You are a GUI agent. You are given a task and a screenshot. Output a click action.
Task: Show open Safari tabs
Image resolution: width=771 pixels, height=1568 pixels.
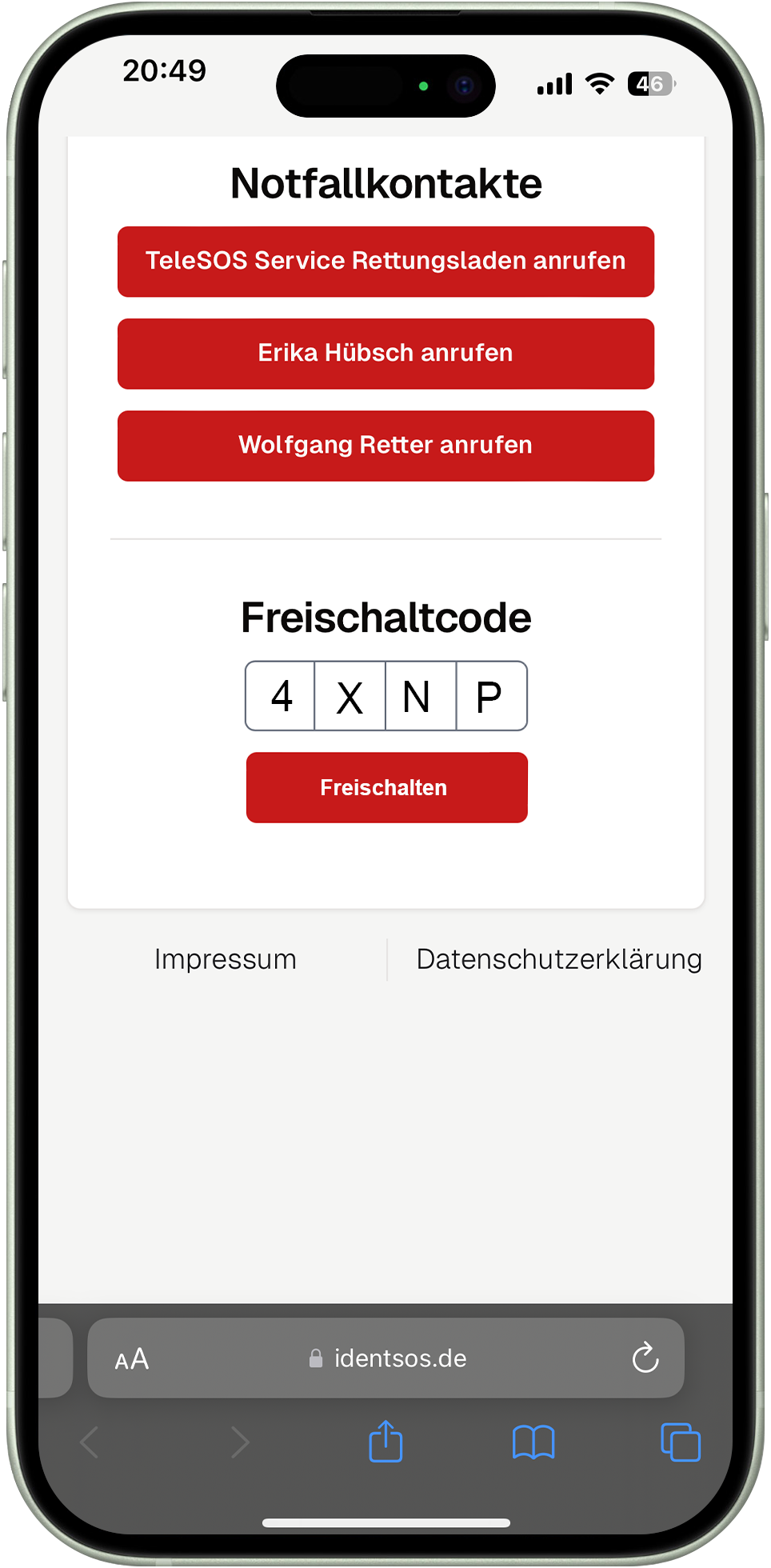[681, 1442]
